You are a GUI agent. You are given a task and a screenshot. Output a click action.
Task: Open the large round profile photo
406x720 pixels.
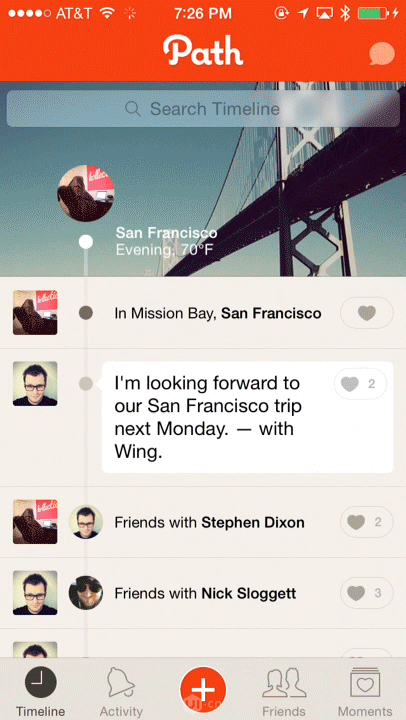[x=86, y=193]
